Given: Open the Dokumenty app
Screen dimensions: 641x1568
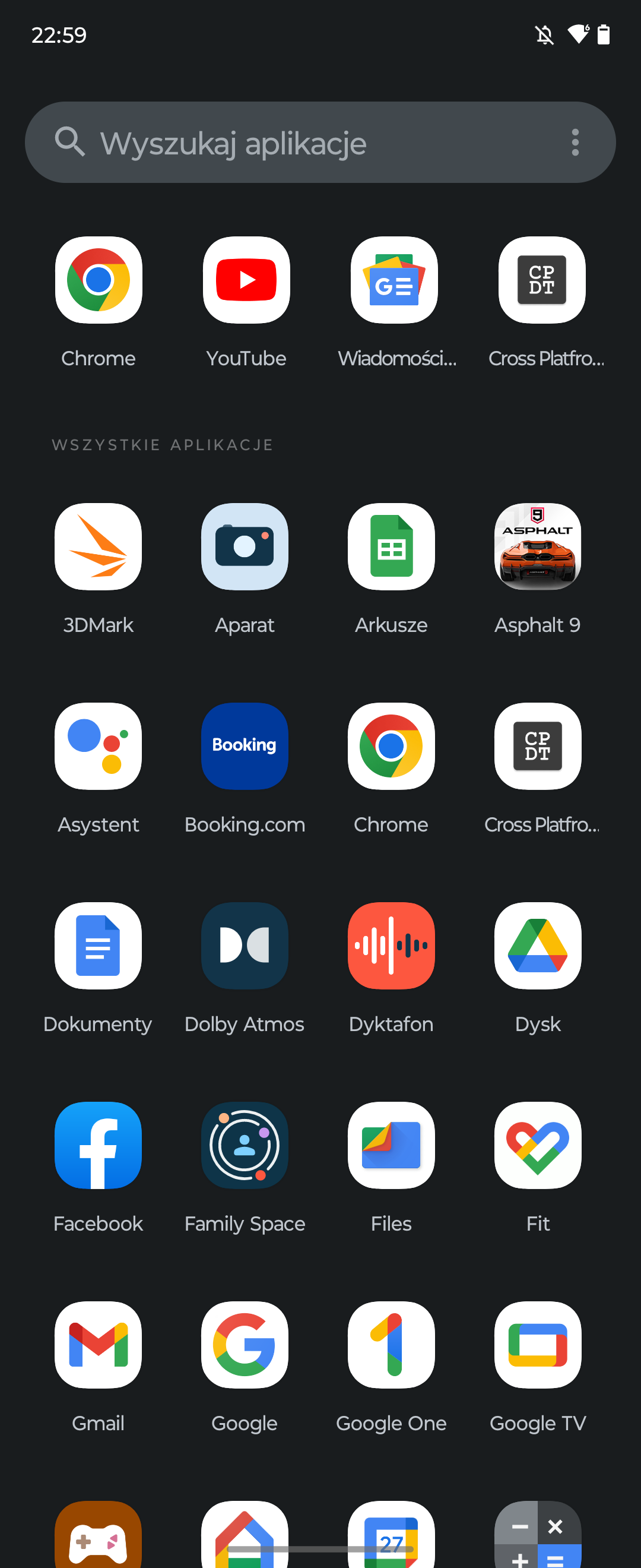Looking at the screenshot, I should (99, 946).
